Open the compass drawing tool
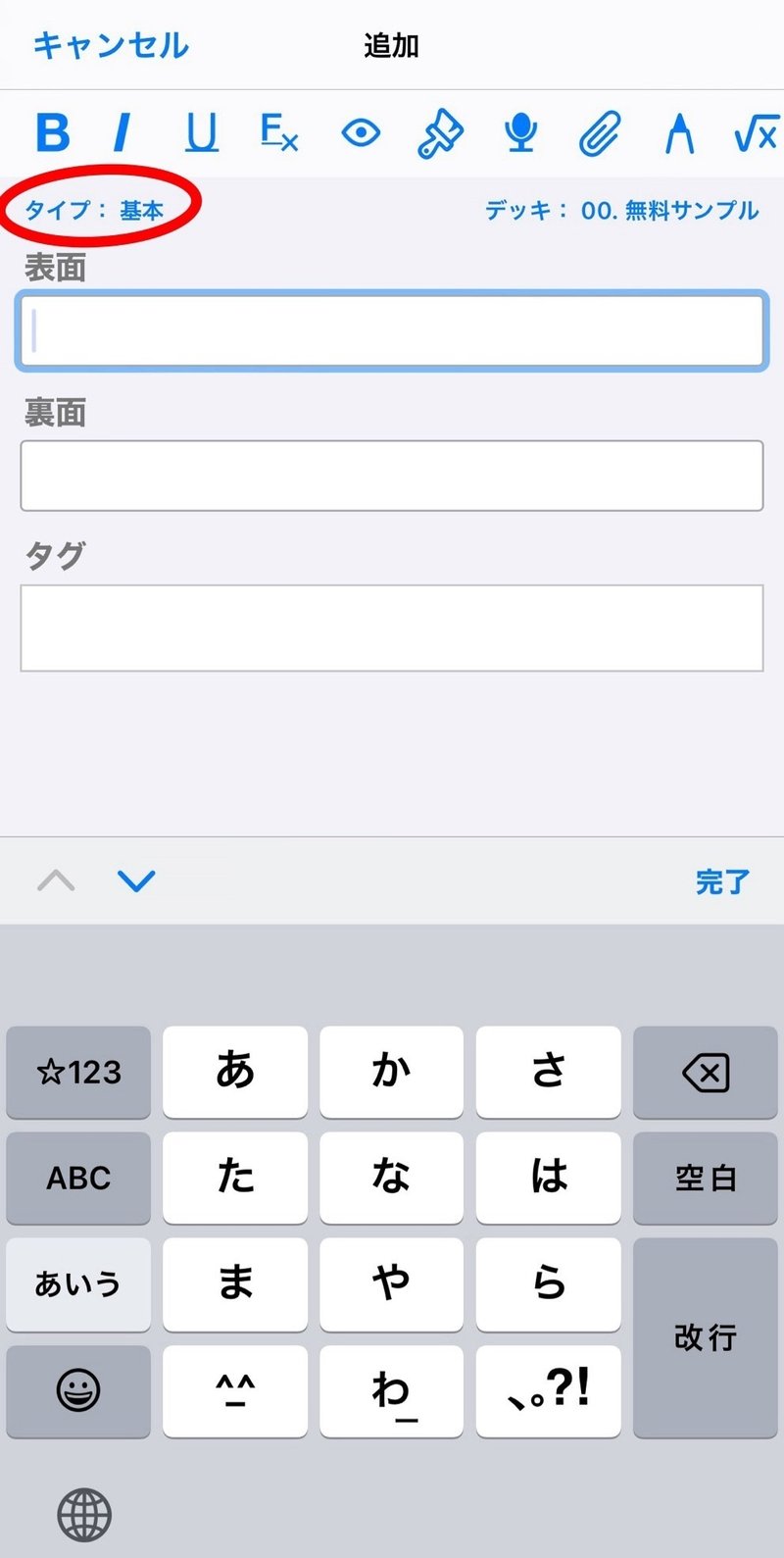 click(678, 133)
